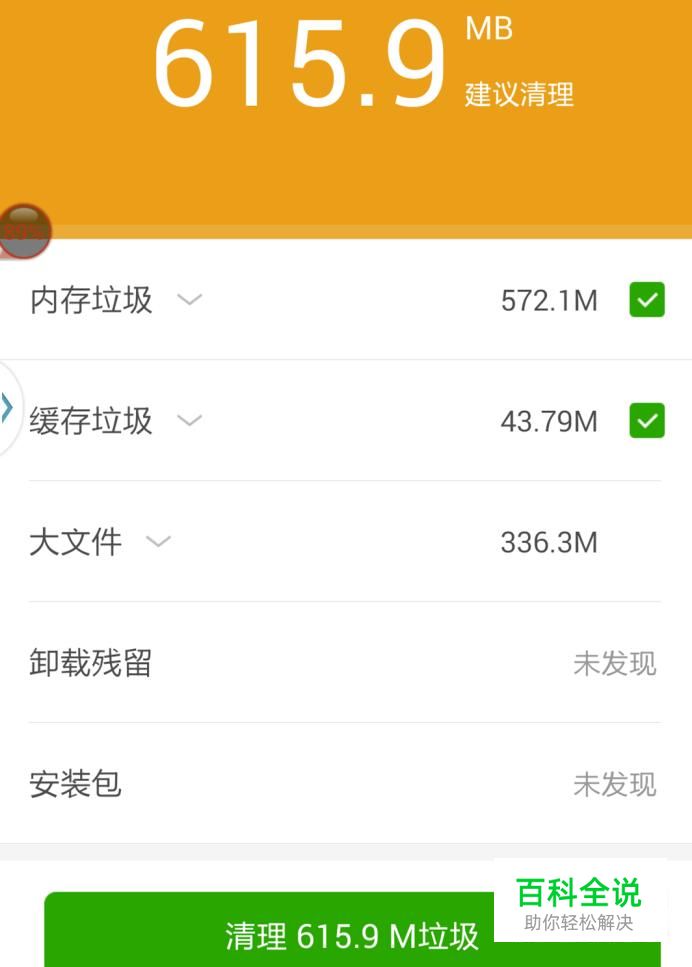Tap 清理 615.9 M垃圾 button
692x967 pixels.
click(352, 929)
